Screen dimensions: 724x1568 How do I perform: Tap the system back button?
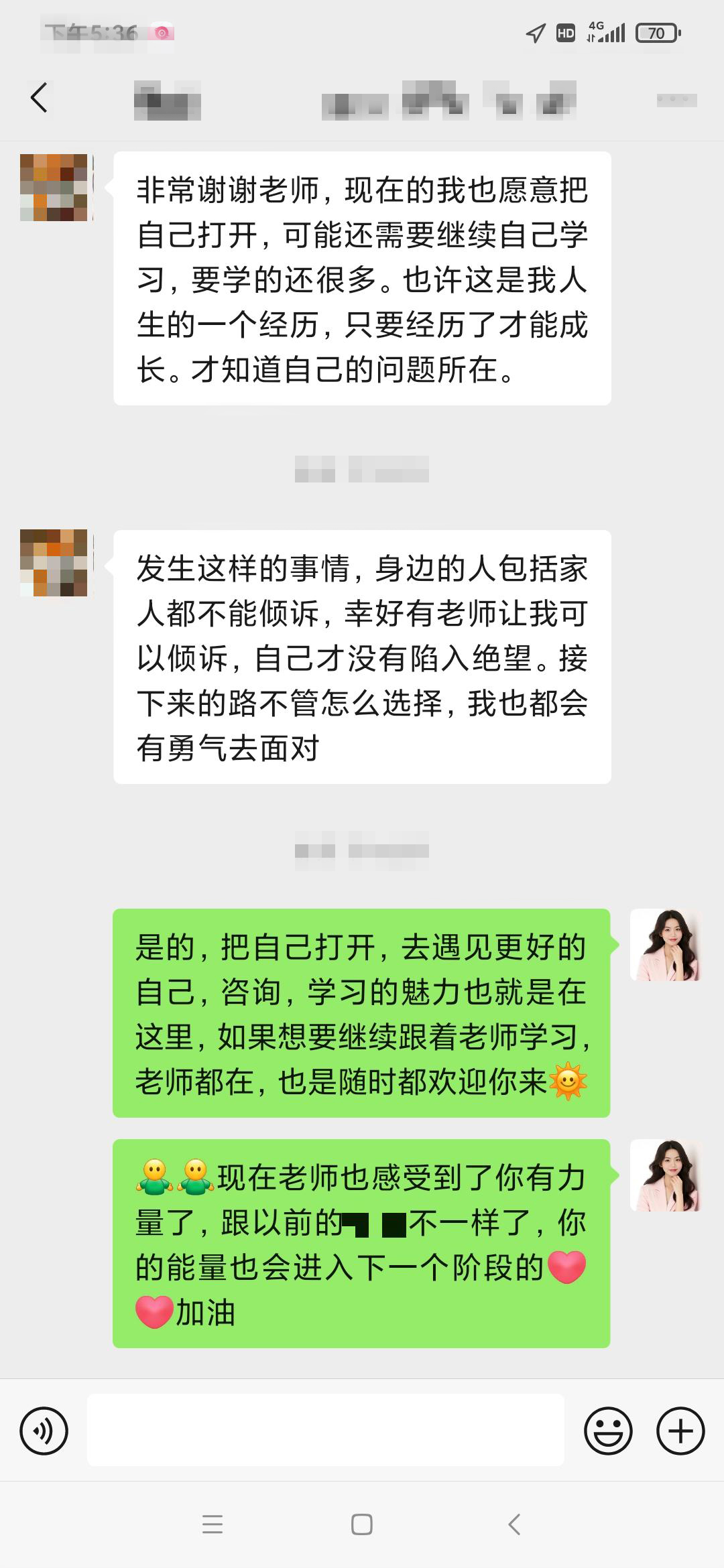coord(514,1524)
